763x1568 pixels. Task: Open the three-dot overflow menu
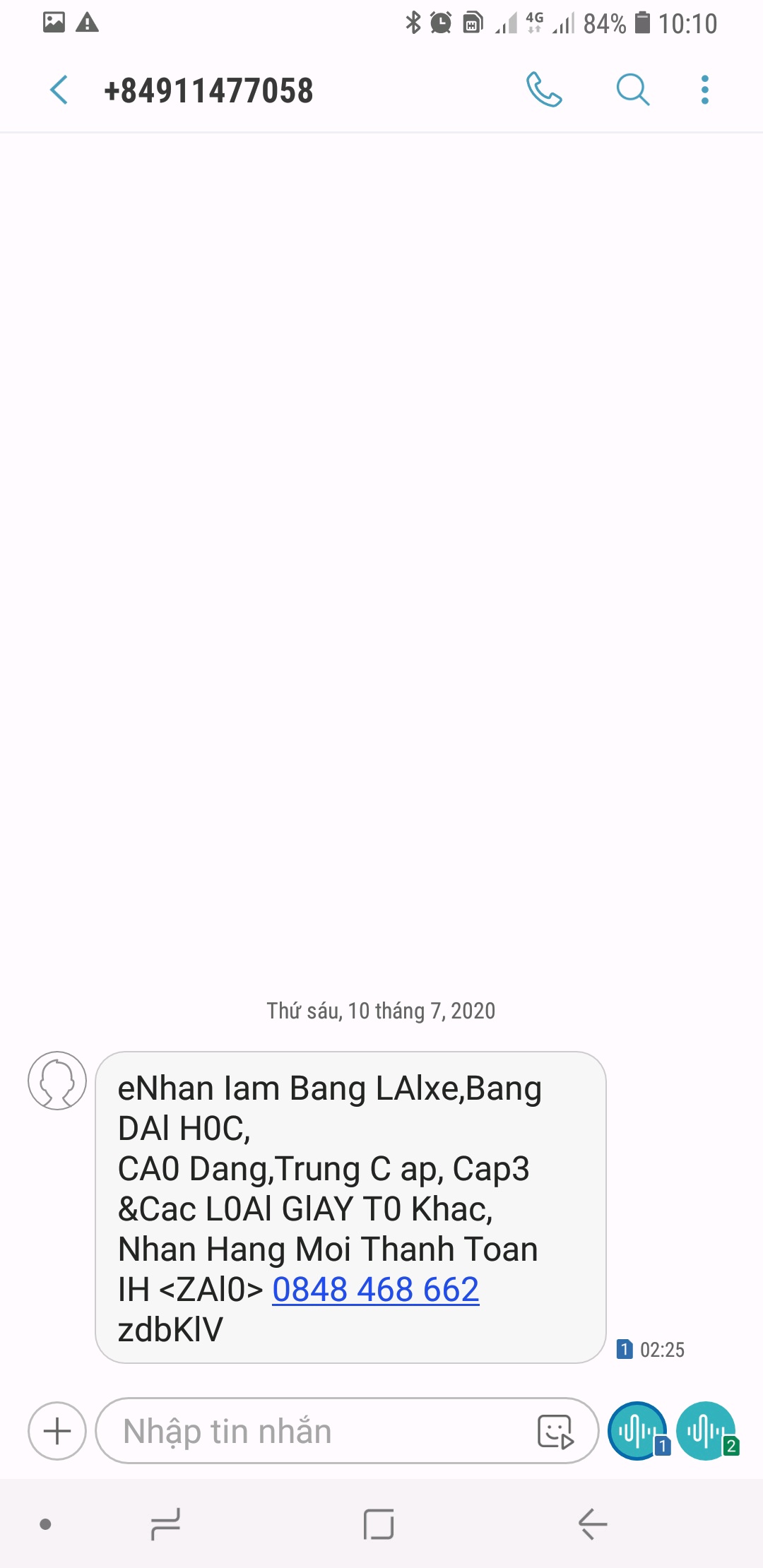click(704, 90)
